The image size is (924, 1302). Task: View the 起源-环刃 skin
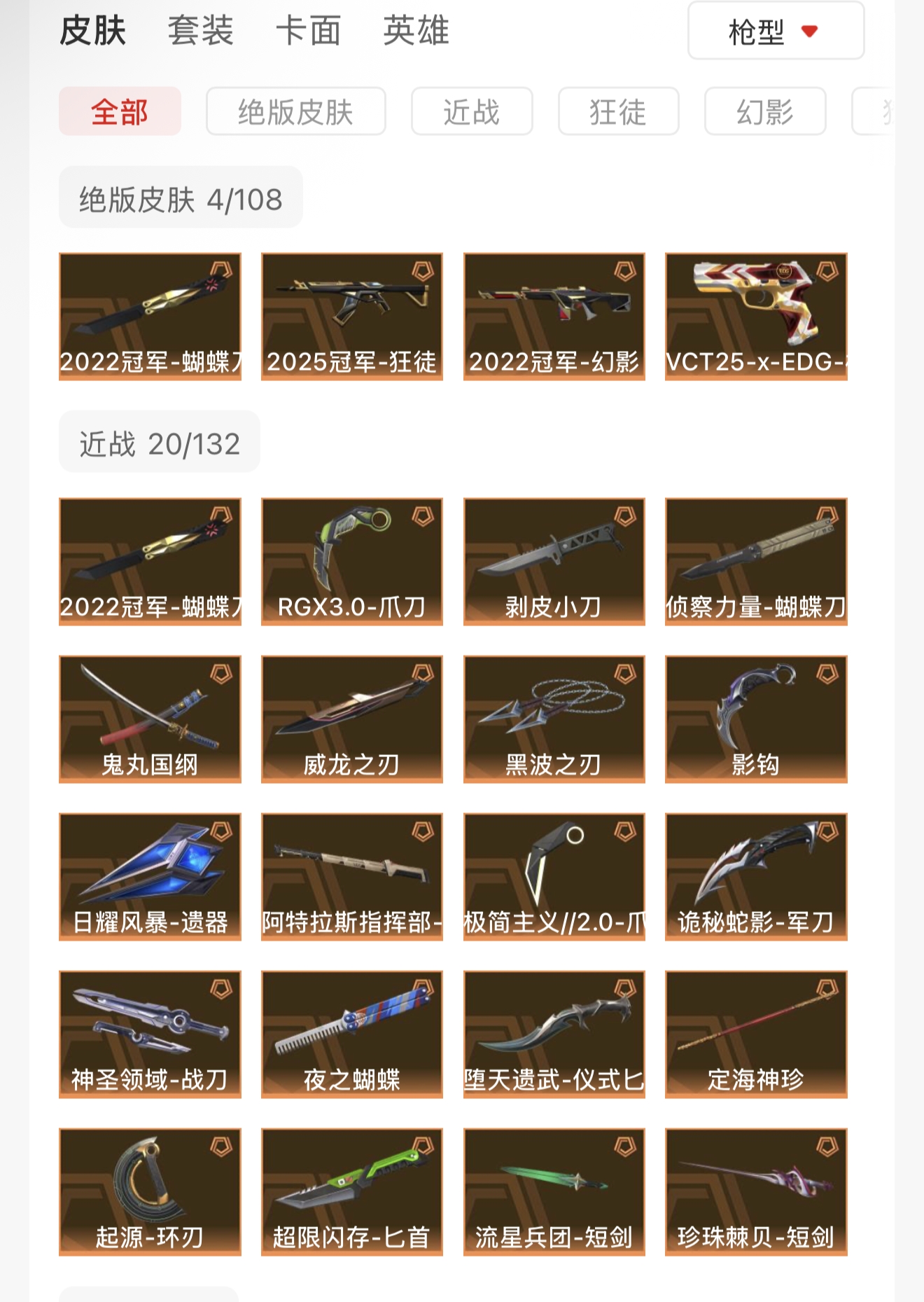coord(150,1191)
